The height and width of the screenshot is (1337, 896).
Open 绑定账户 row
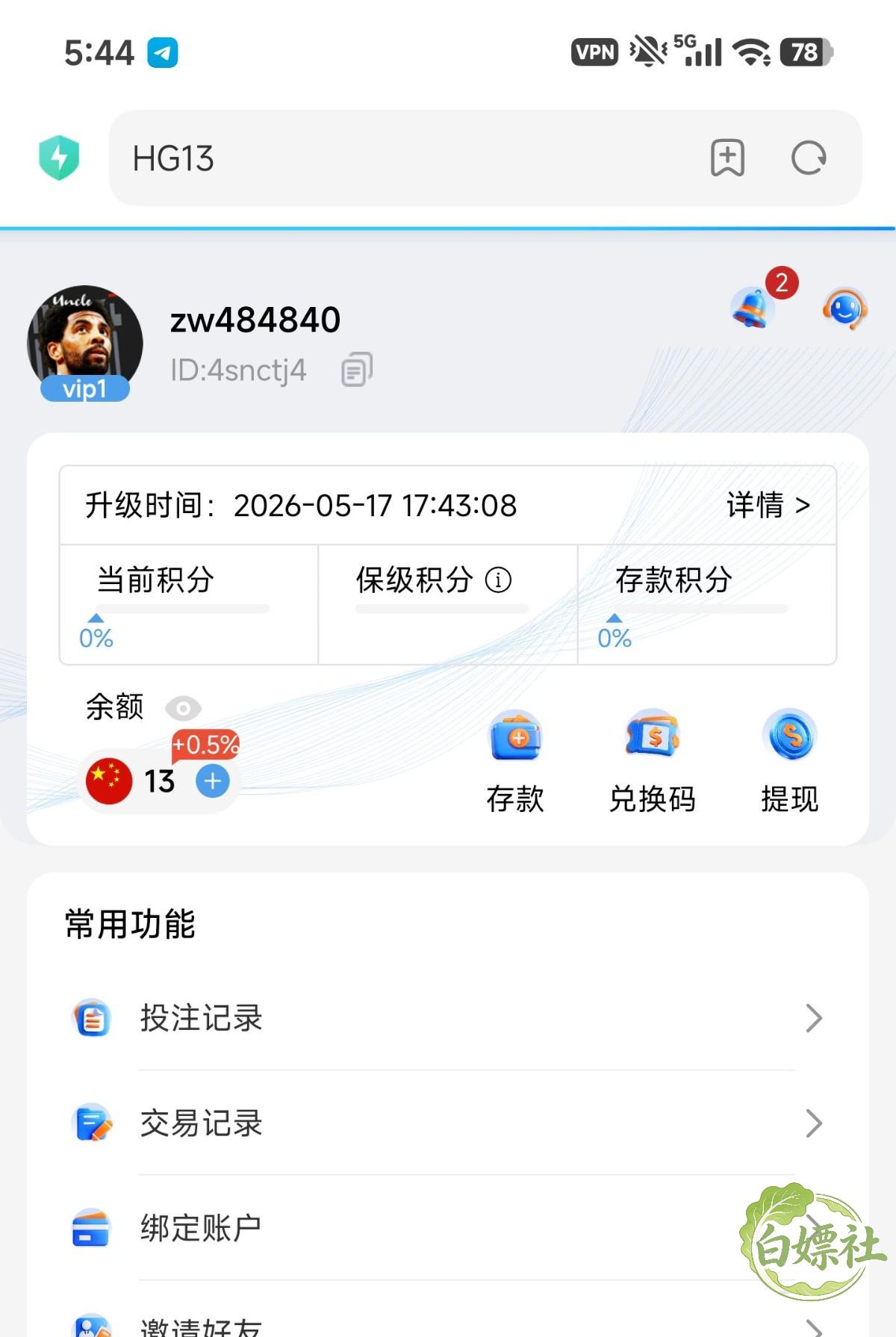[x=448, y=1228]
